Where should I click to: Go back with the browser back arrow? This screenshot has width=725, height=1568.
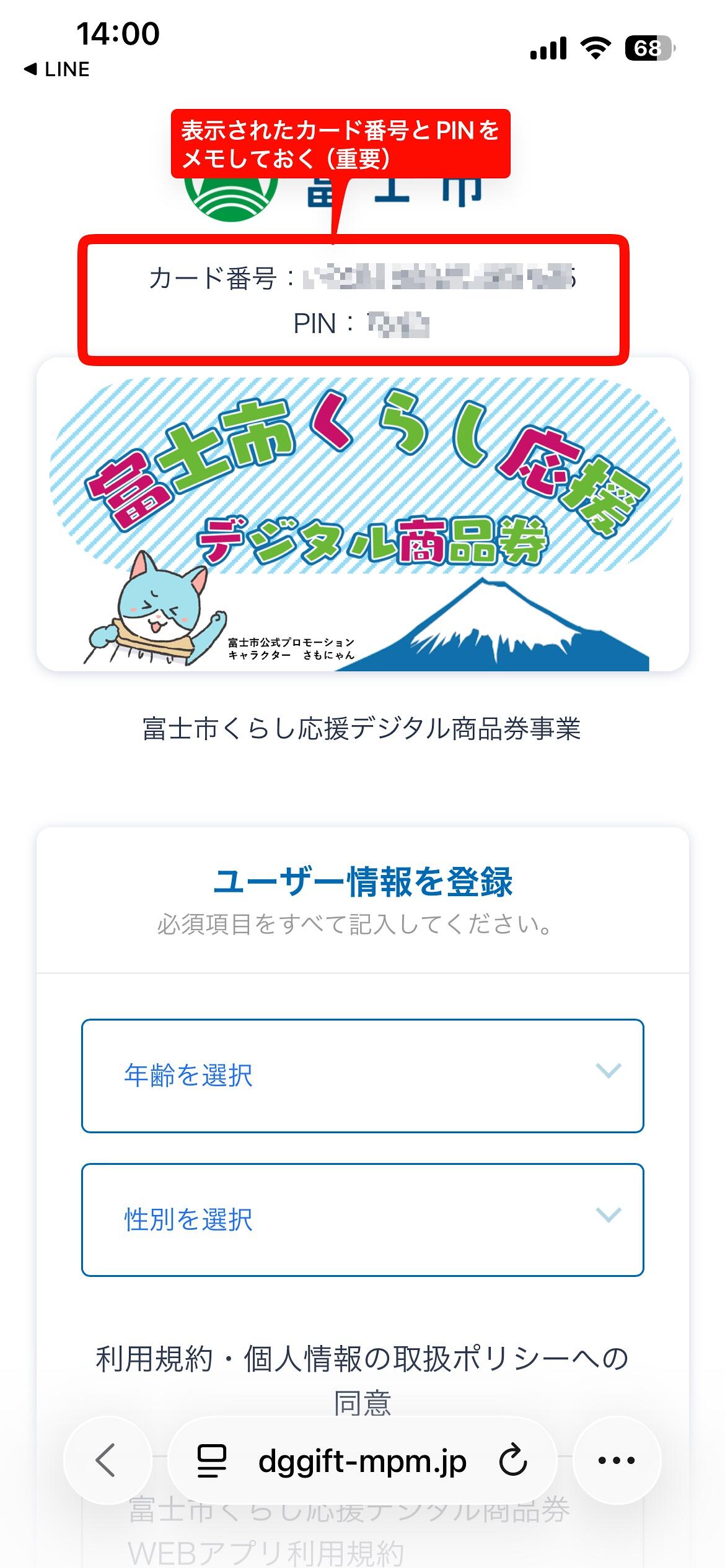[x=107, y=1460]
